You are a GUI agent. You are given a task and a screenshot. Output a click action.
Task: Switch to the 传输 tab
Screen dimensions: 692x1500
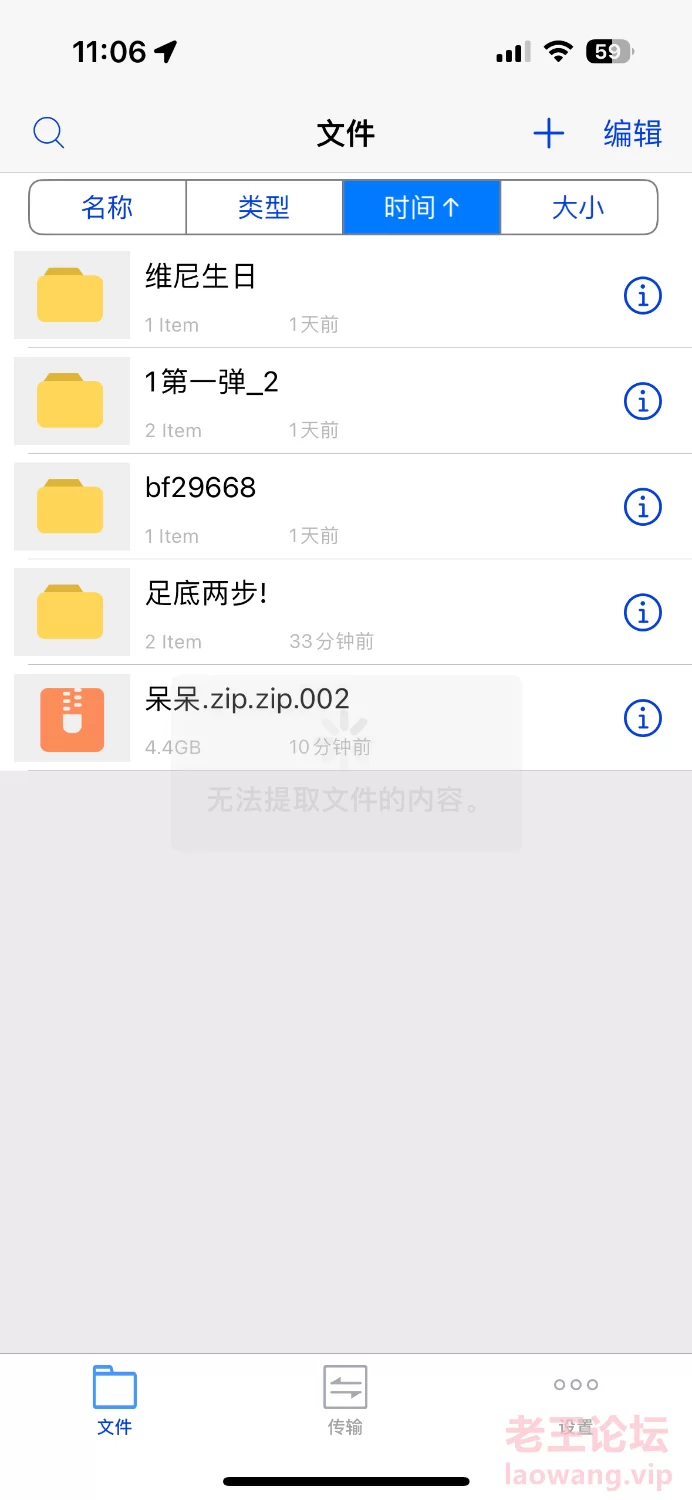(x=345, y=1400)
